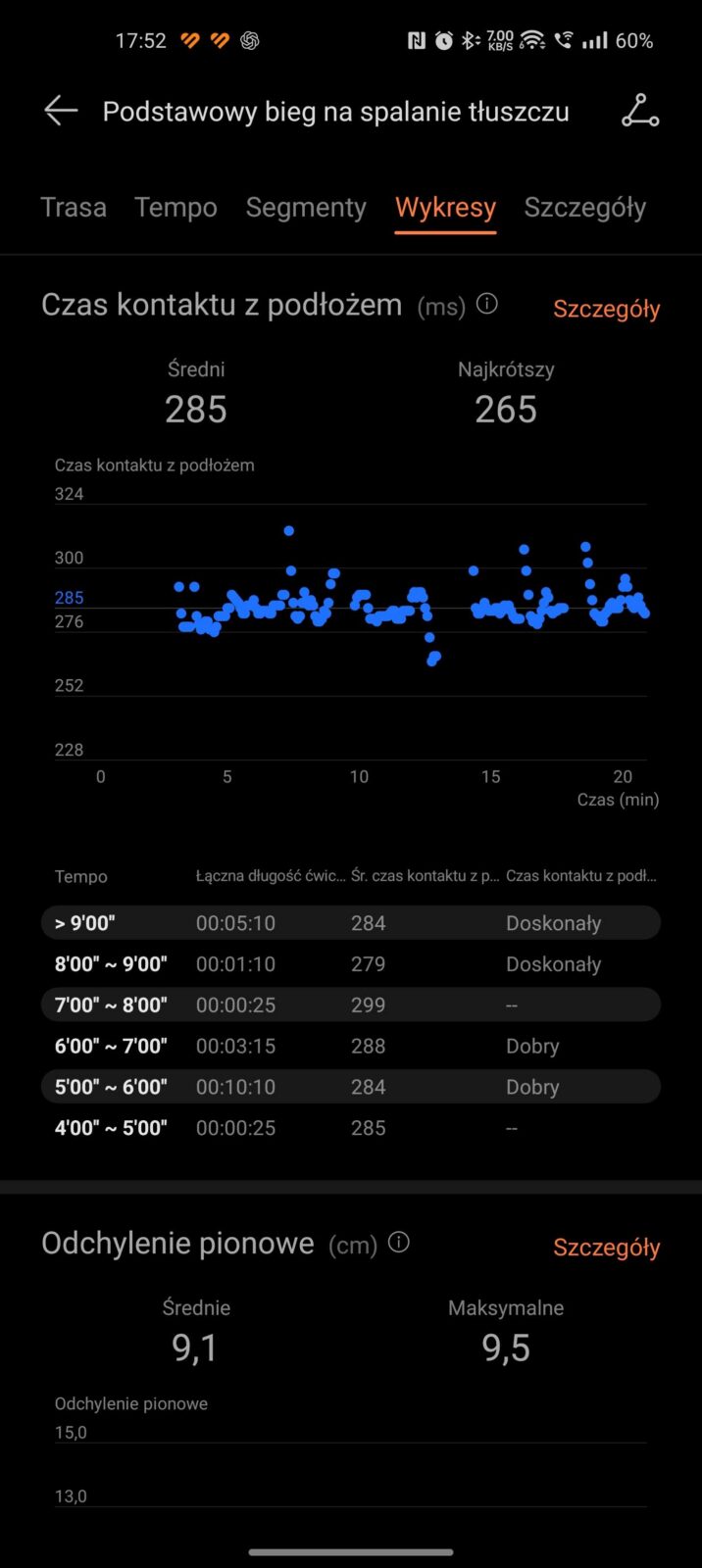Select the Wykresy tab
The image size is (702, 1568).
[445, 208]
